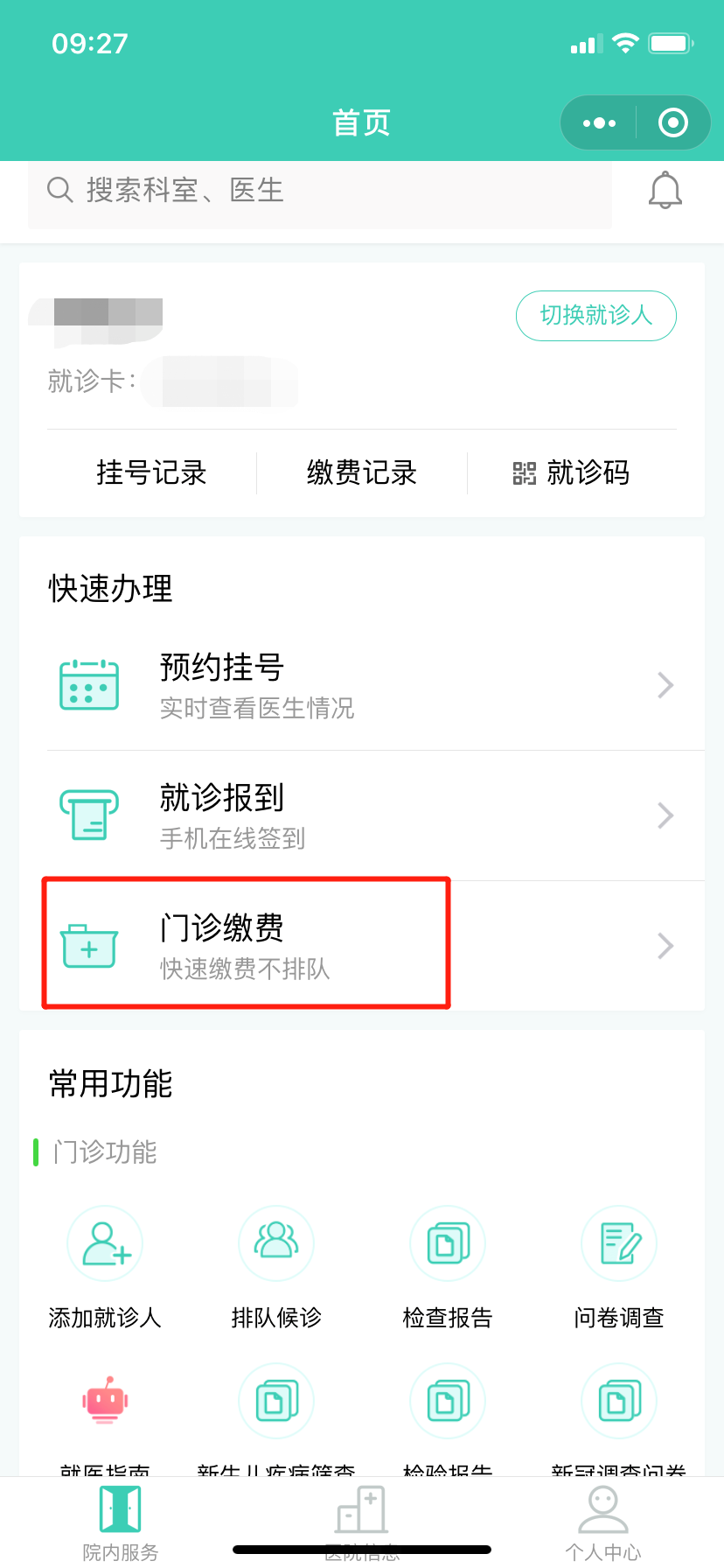Open 门诊缴费 outpatient payment
Viewport: 724px width, 1568px height.
[362, 946]
